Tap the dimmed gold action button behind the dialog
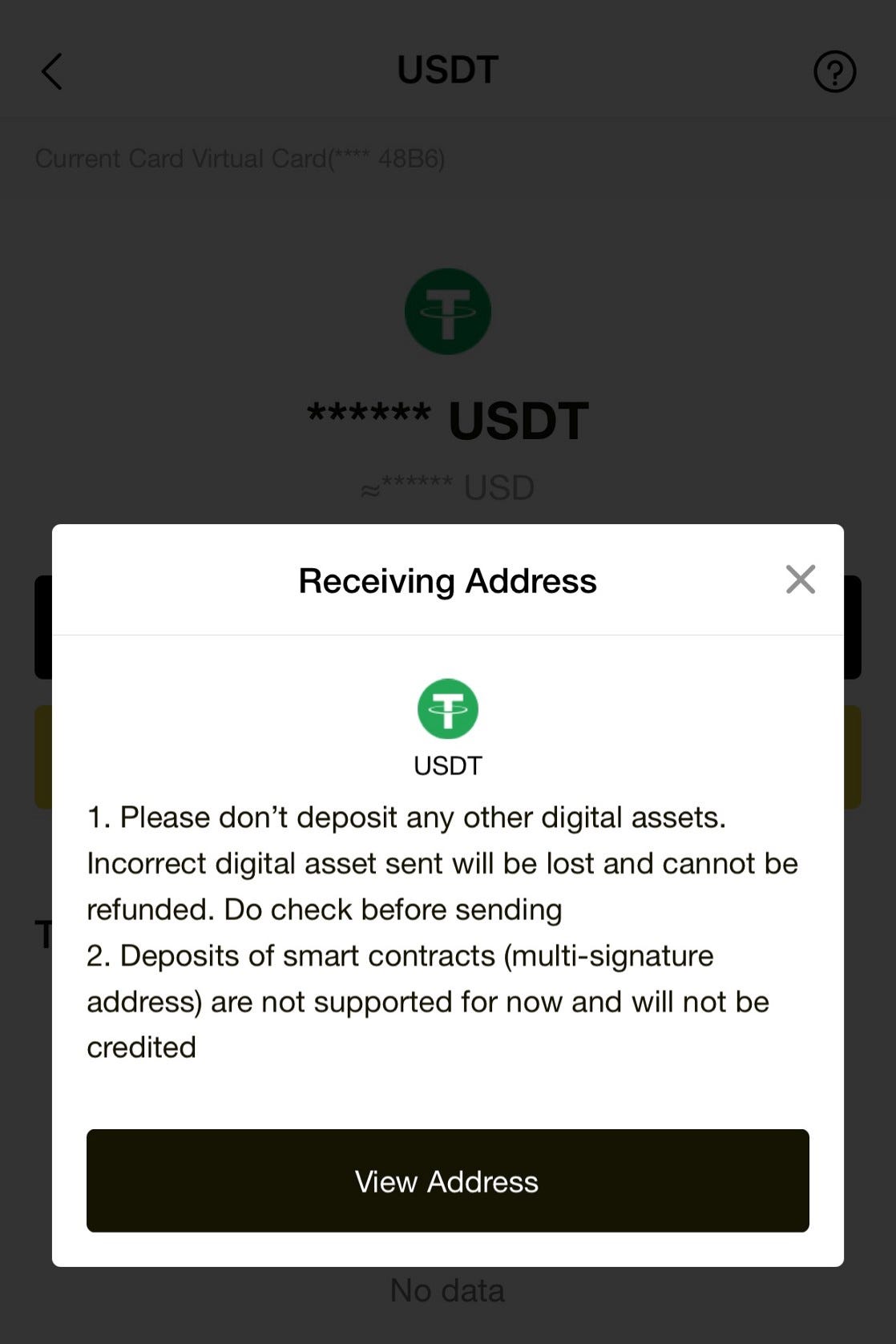Viewport: 896px width, 1344px height. pos(447,757)
